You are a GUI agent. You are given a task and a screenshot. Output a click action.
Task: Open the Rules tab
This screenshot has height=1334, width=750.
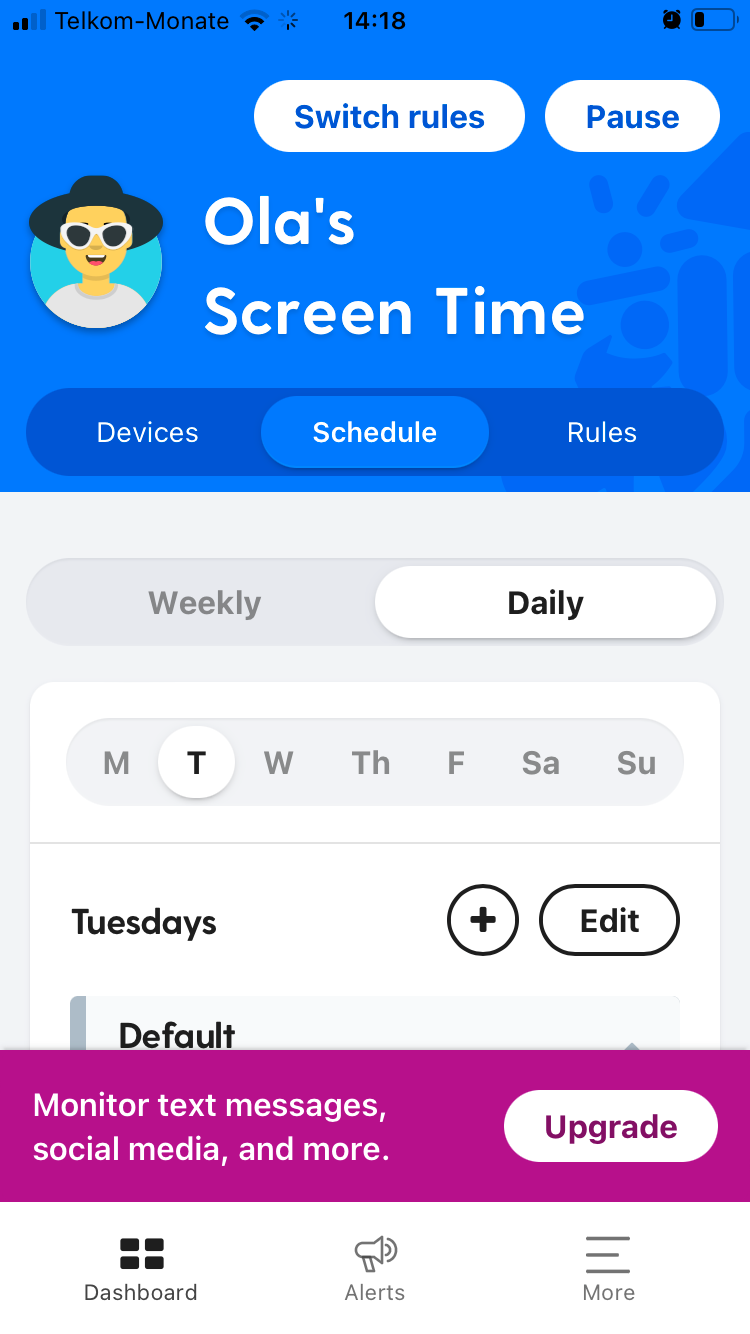(x=602, y=432)
